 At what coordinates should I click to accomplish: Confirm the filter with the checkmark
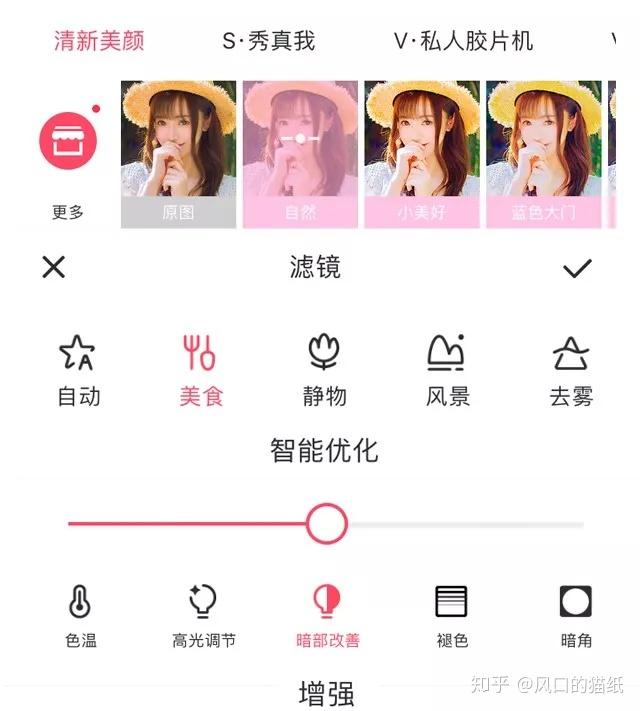[x=577, y=268]
